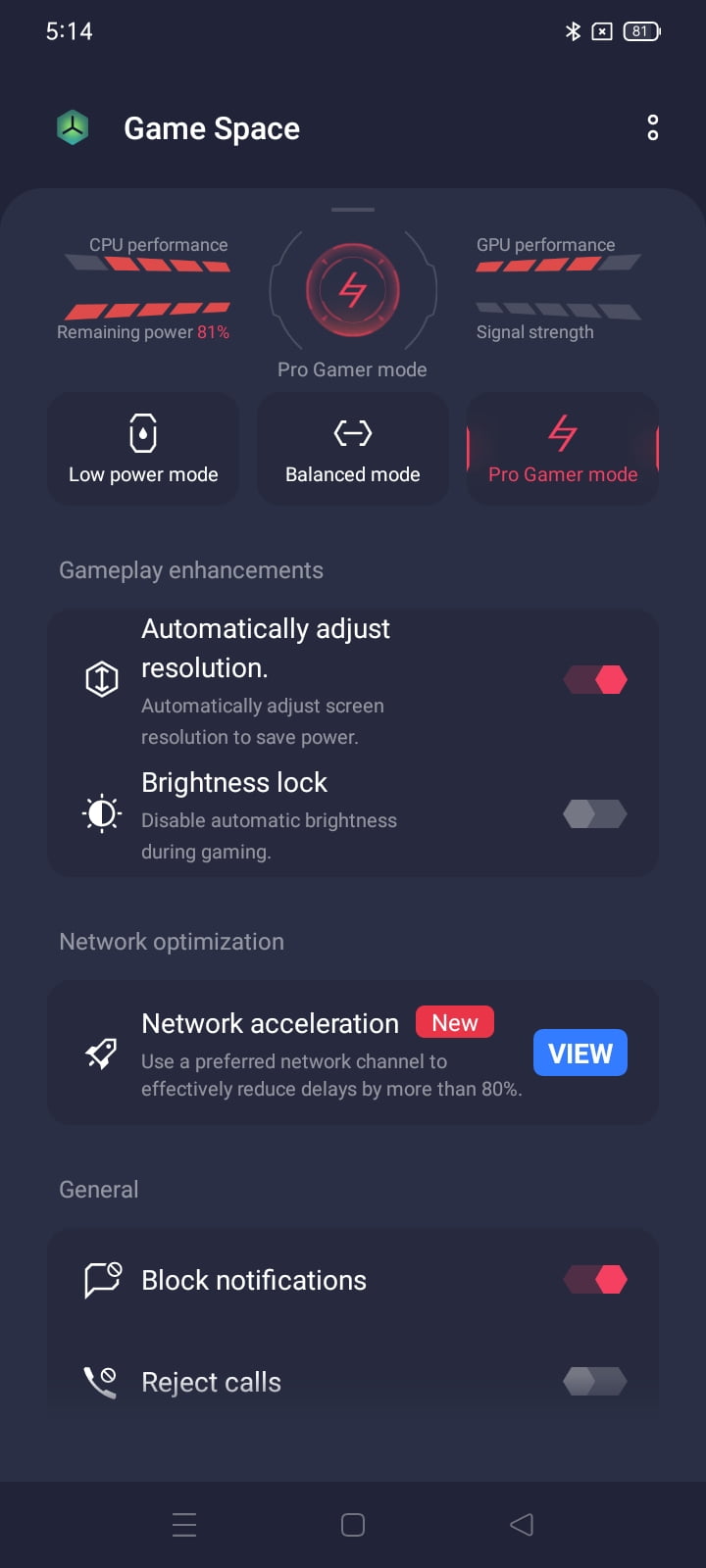Image resolution: width=706 pixels, height=1568 pixels.
Task: Switch to Low power mode
Action: click(x=143, y=450)
